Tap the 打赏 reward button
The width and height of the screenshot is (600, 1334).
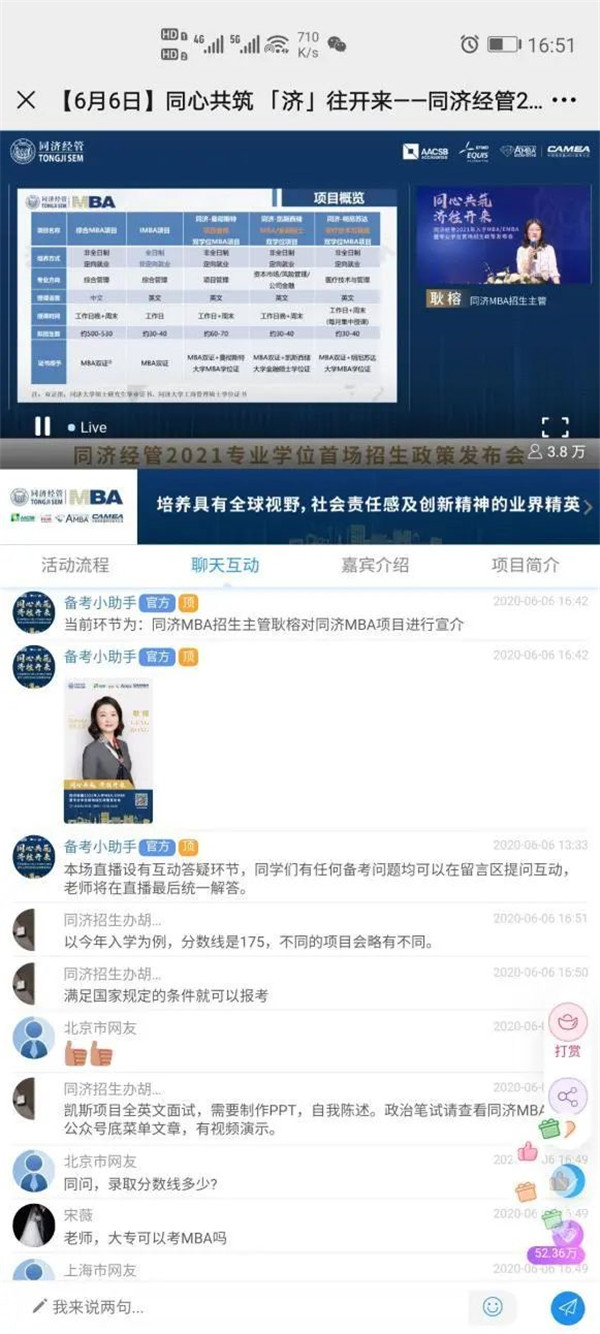coord(568,1036)
